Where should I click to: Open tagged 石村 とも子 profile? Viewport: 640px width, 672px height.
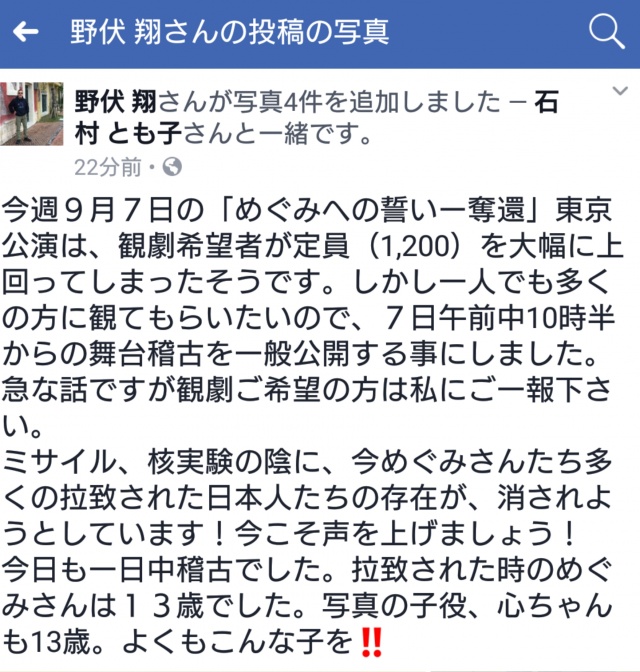tap(116, 133)
